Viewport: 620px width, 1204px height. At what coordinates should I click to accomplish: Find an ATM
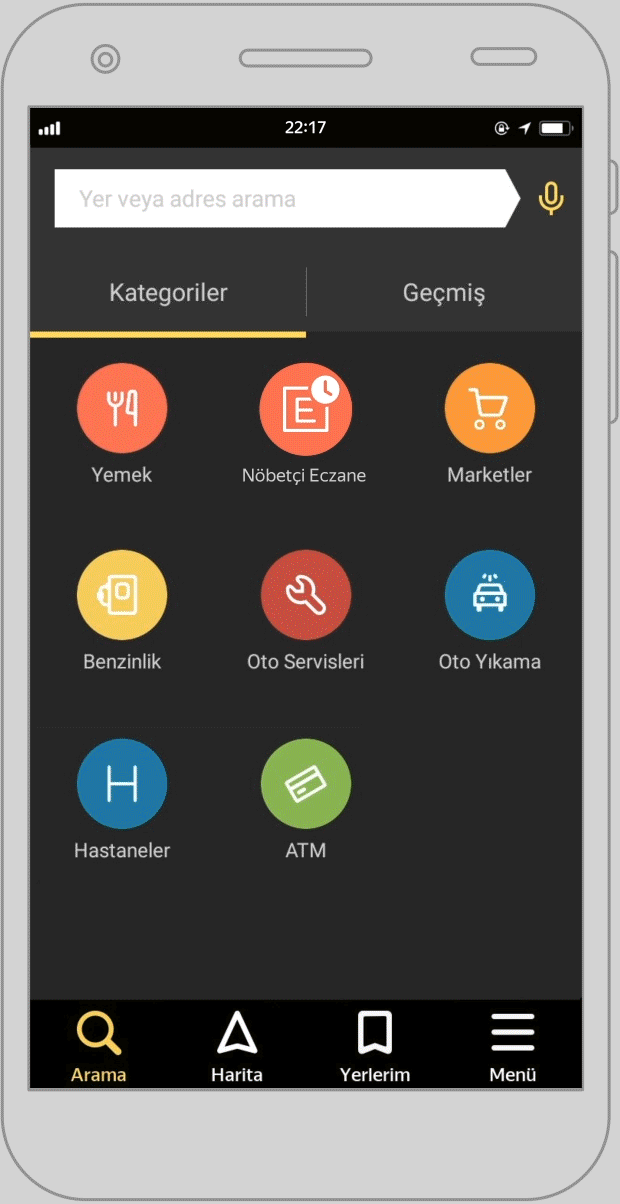(x=306, y=799)
